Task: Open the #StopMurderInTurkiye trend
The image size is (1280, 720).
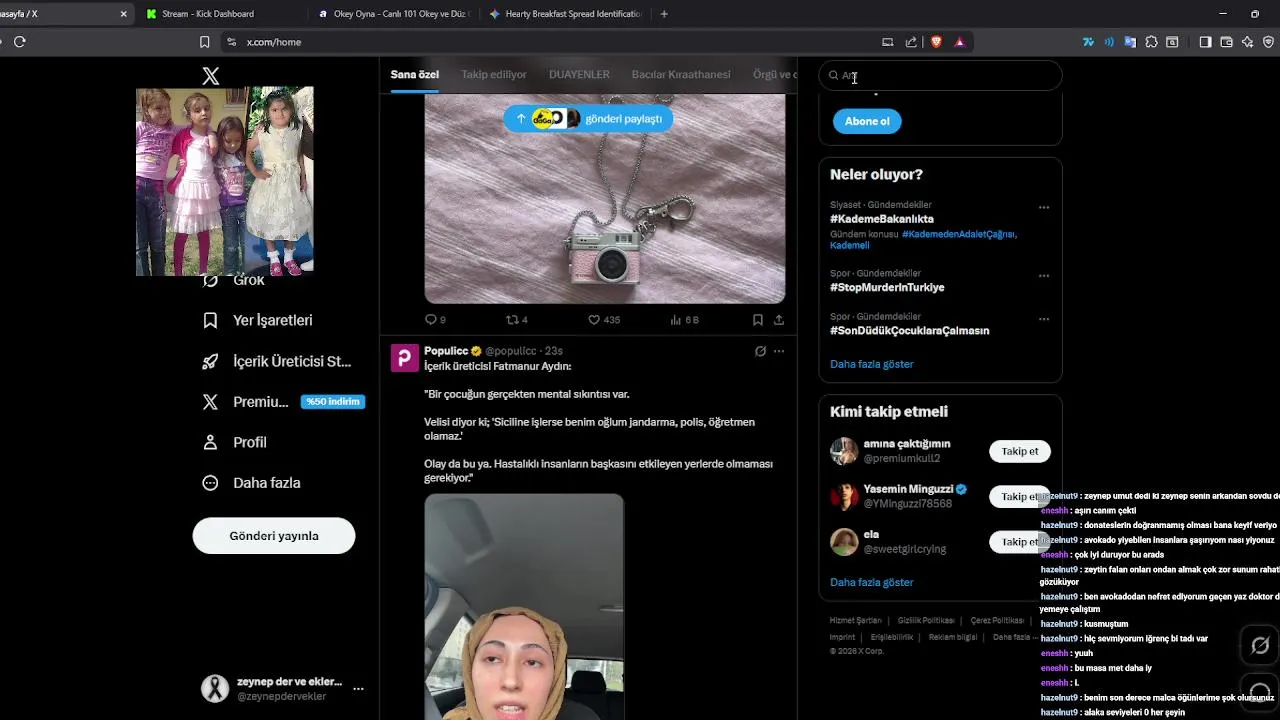Action: pyautogui.click(x=887, y=287)
